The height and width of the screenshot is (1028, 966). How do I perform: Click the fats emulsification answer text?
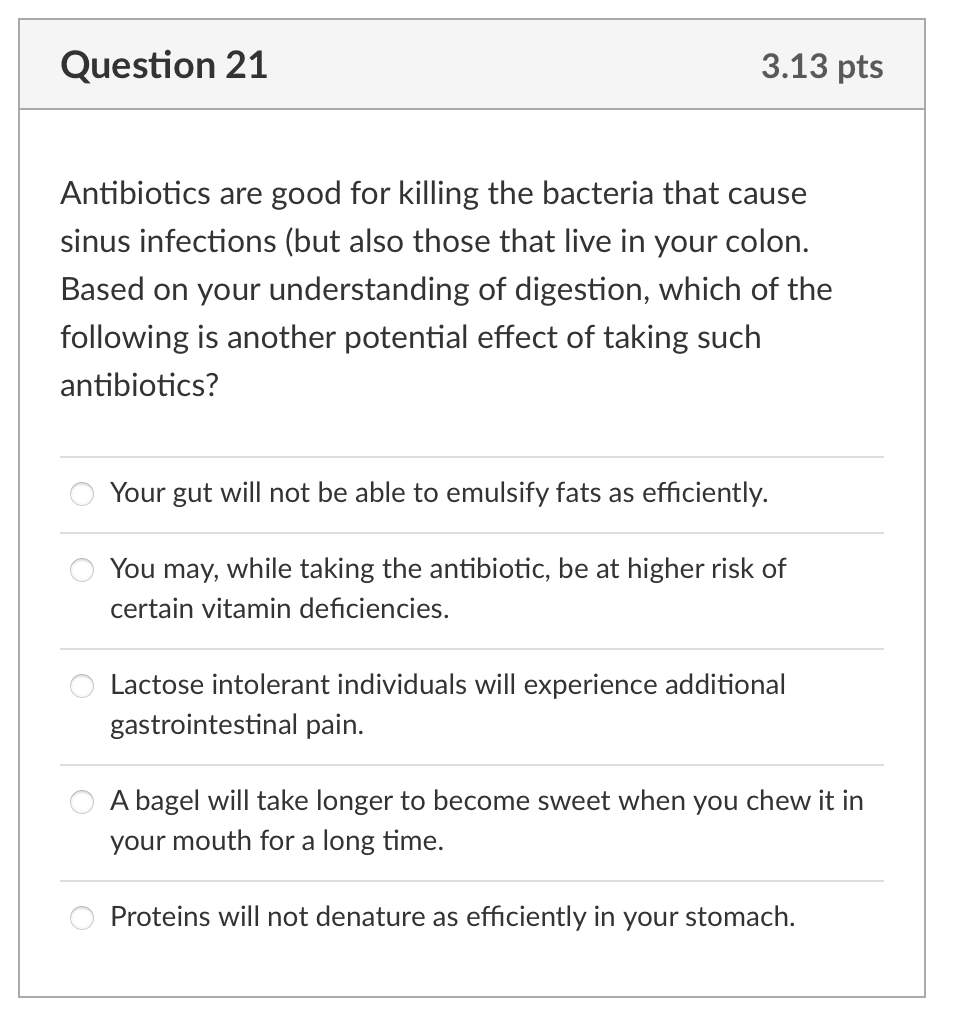(438, 493)
